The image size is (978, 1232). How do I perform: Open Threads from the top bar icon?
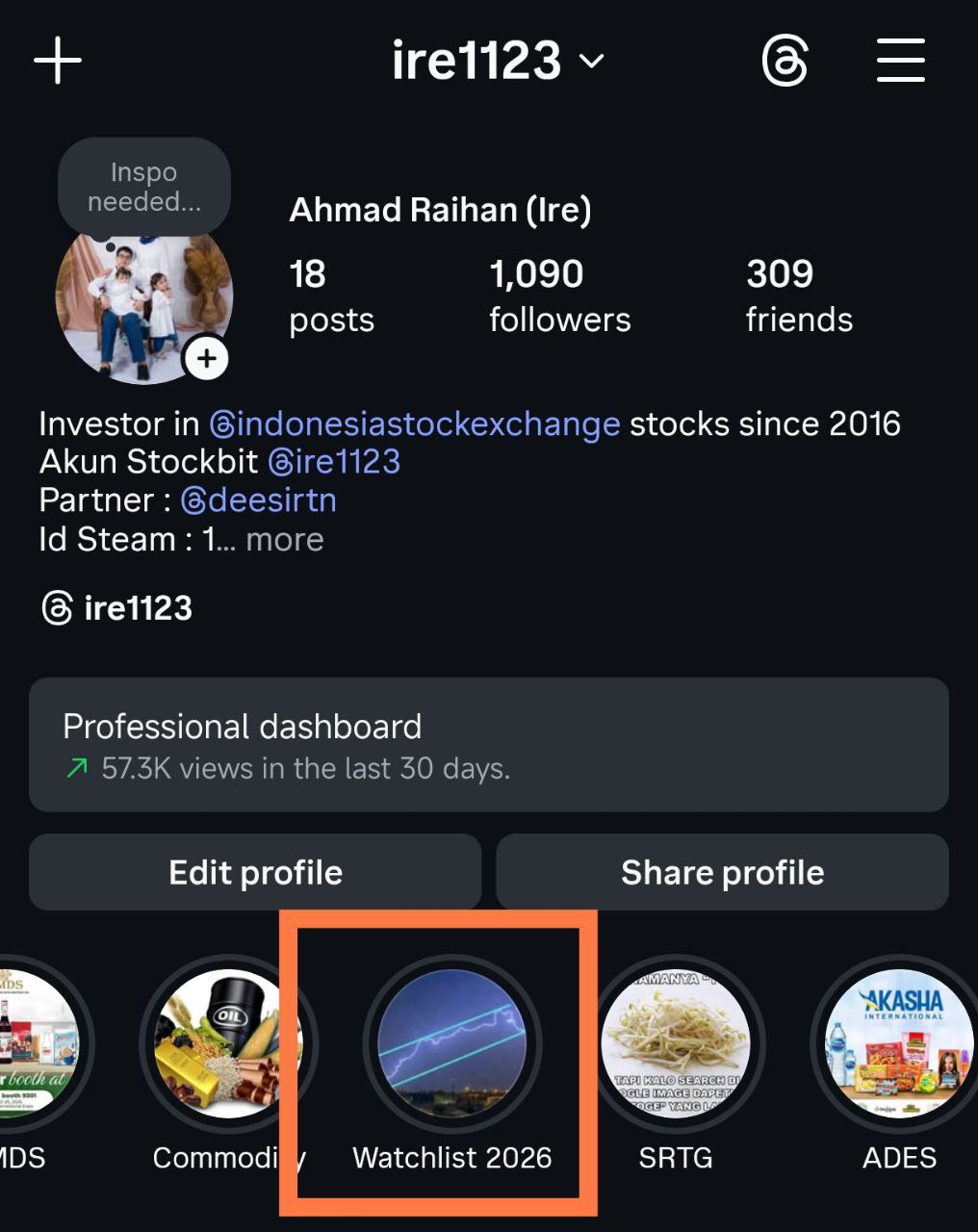click(x=785, y=62)
